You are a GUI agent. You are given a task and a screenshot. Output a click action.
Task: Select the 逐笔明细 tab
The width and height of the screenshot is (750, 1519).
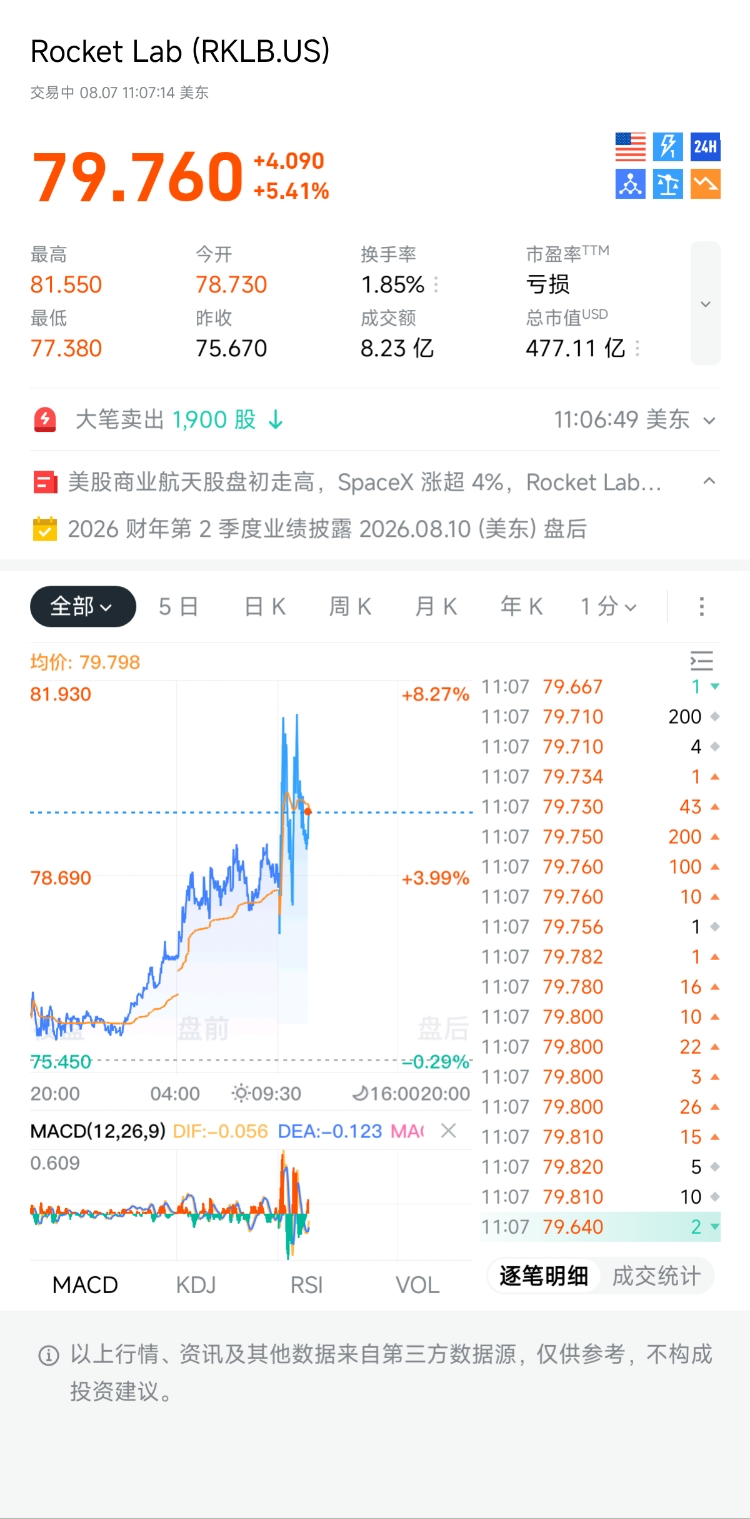544,1276
